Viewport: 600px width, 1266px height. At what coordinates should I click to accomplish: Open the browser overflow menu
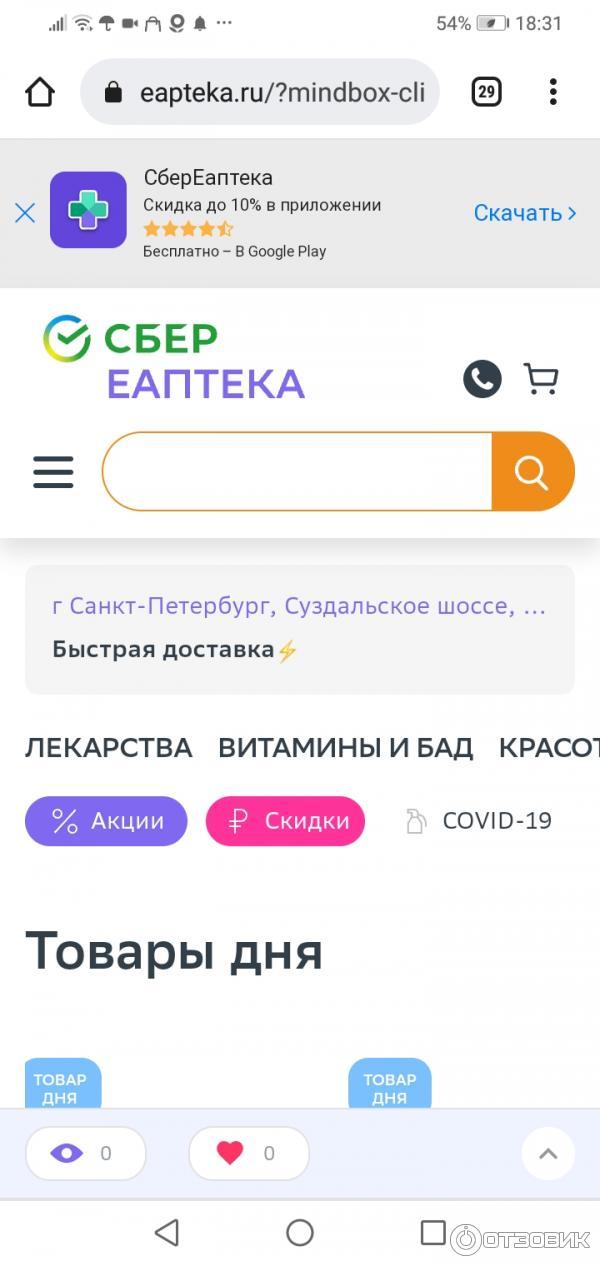click(x=552, y=93)
